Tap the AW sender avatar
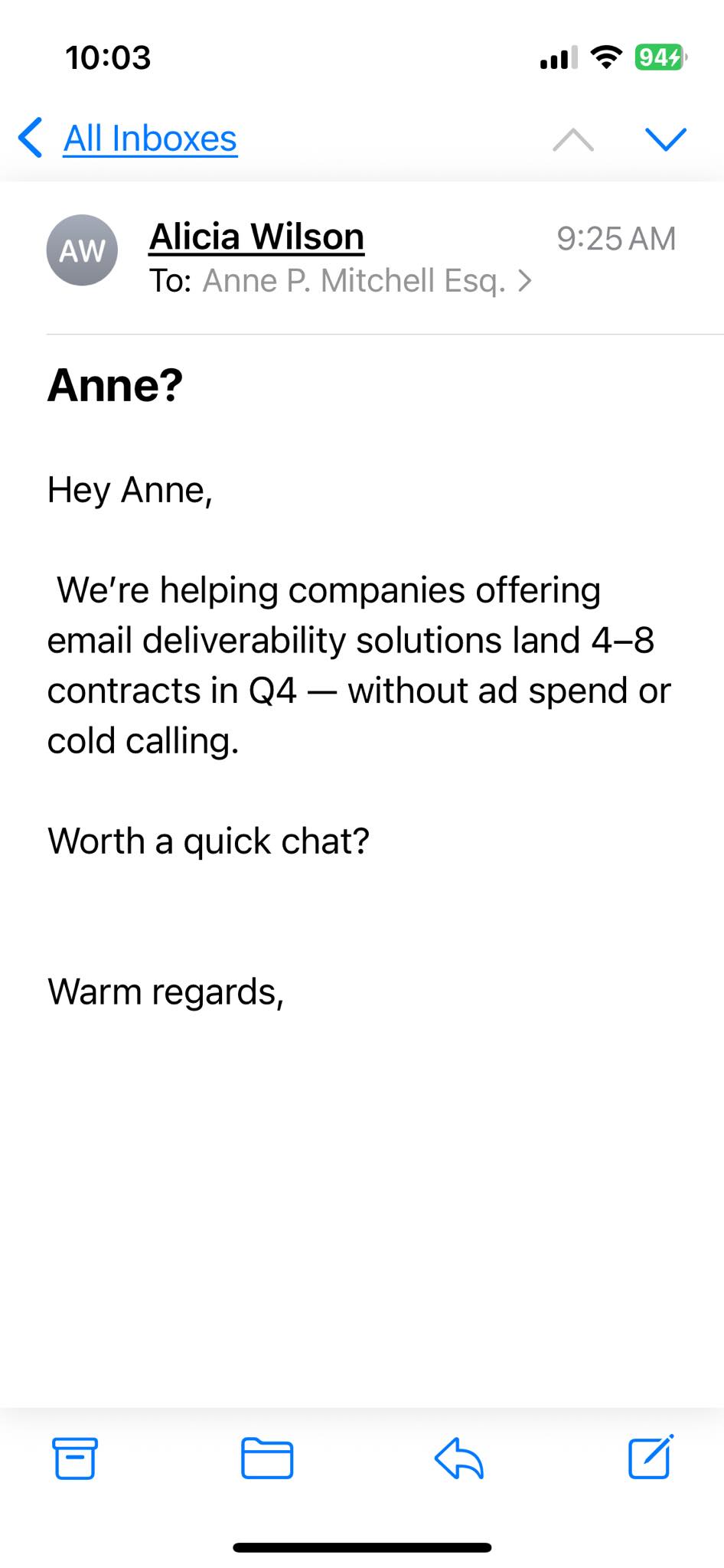 pyautogui.click(x=82, y=250)
